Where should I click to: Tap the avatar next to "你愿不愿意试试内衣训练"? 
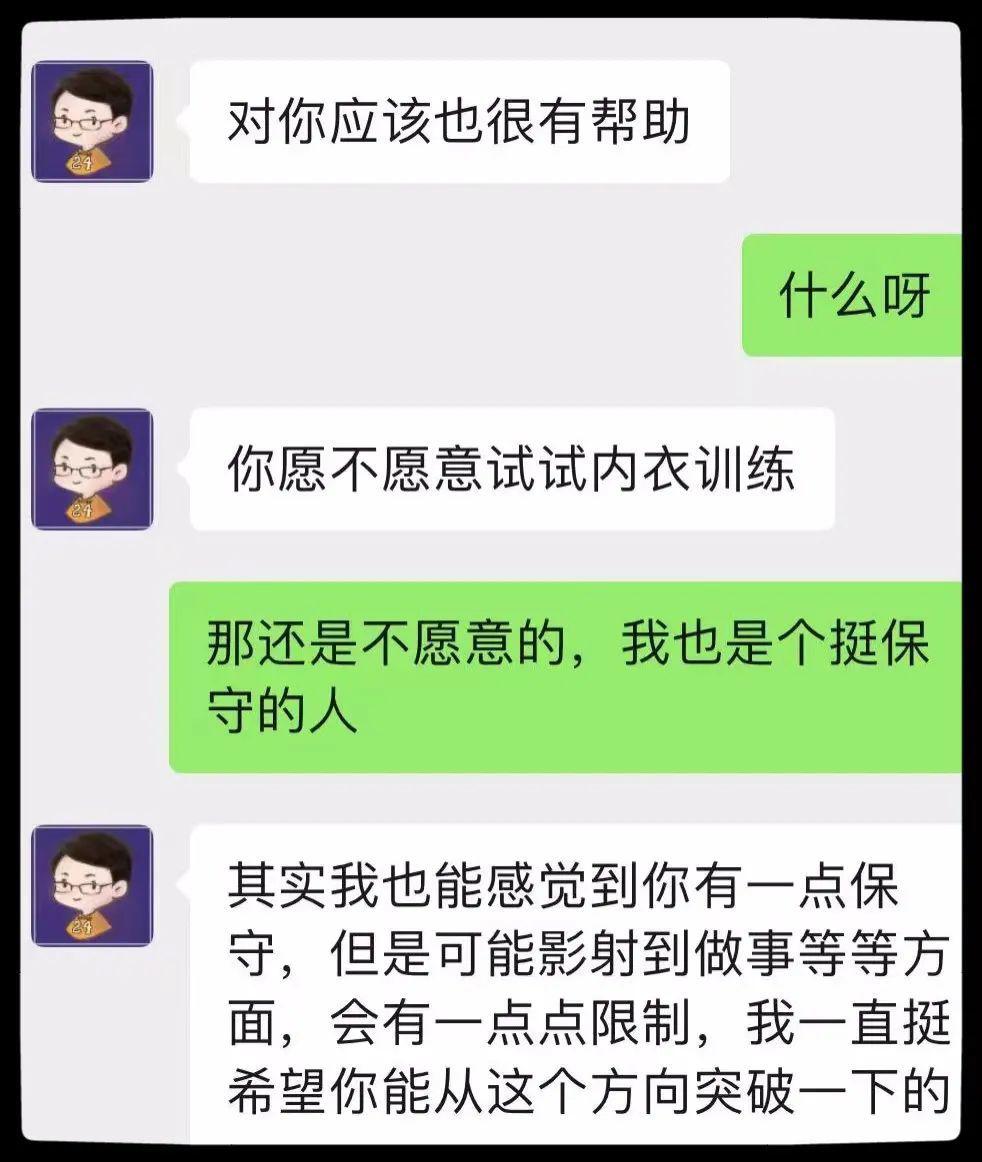click(x=92, y=469)
